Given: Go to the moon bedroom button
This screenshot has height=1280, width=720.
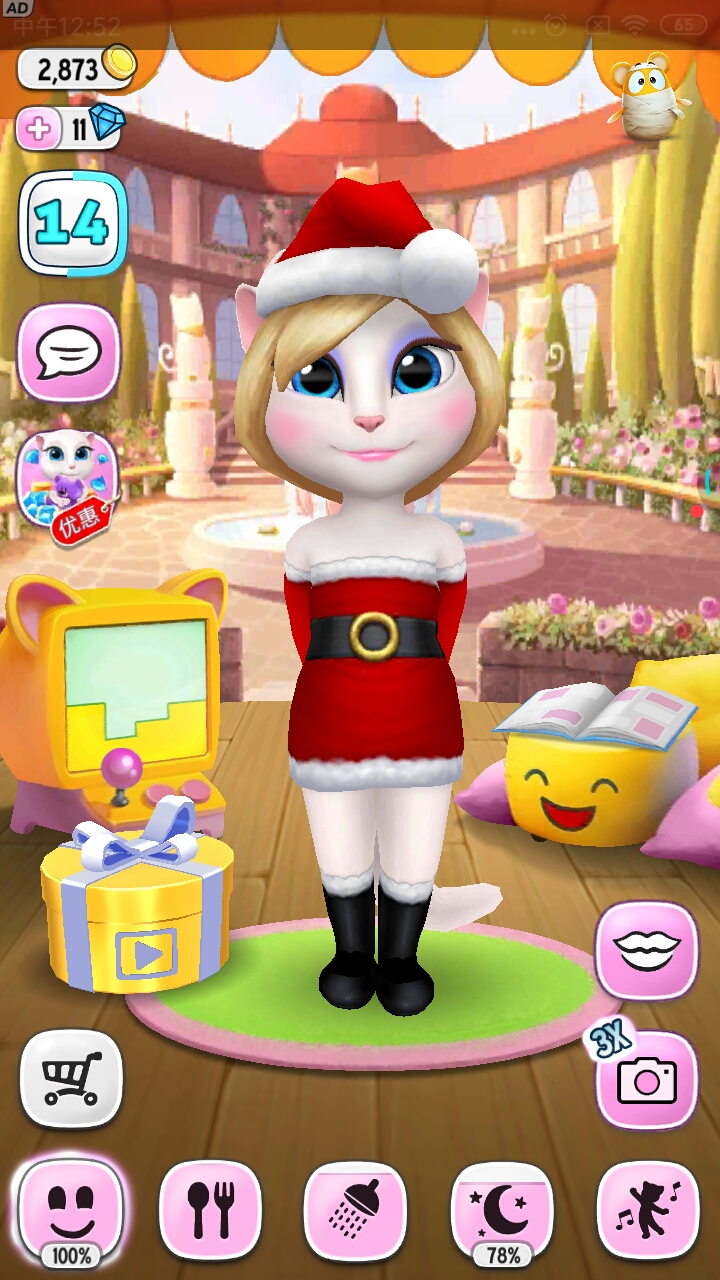Looking at the screenshot, I should tap(502, 1208).
